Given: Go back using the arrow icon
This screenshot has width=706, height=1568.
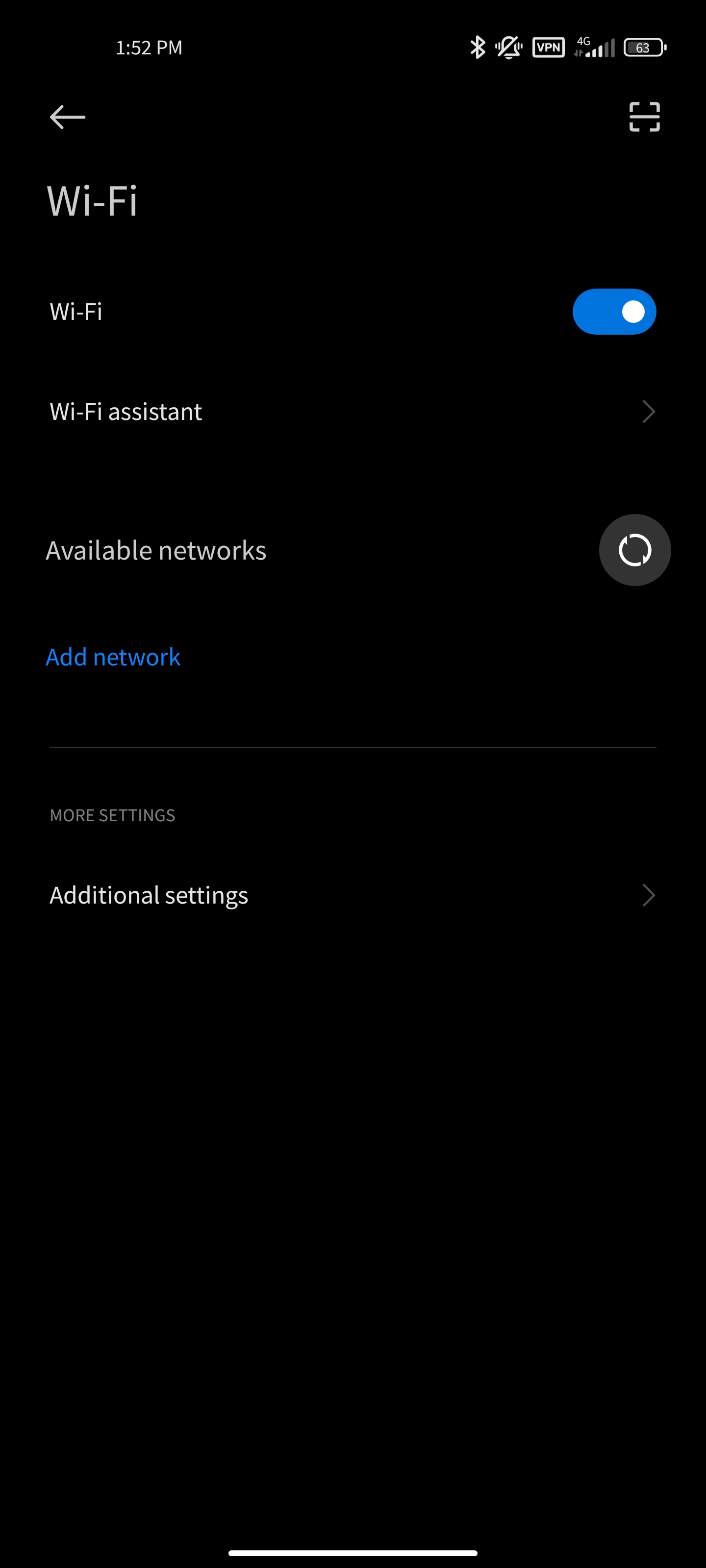Looking at the screenshot, I should tap(67, 117).
